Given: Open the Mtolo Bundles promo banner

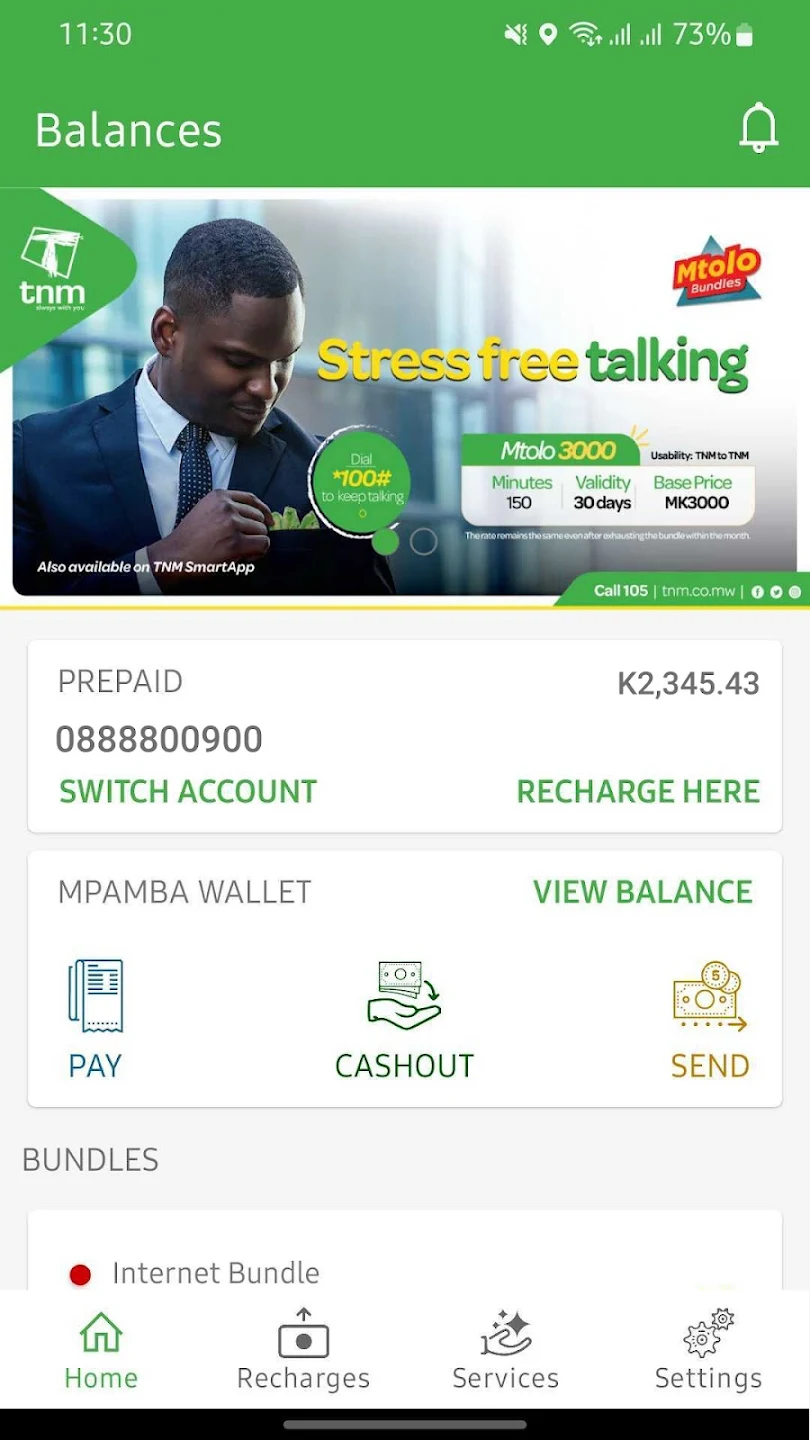Looking at the screenshot, I should pyautogui.click(x=404, y=395).
